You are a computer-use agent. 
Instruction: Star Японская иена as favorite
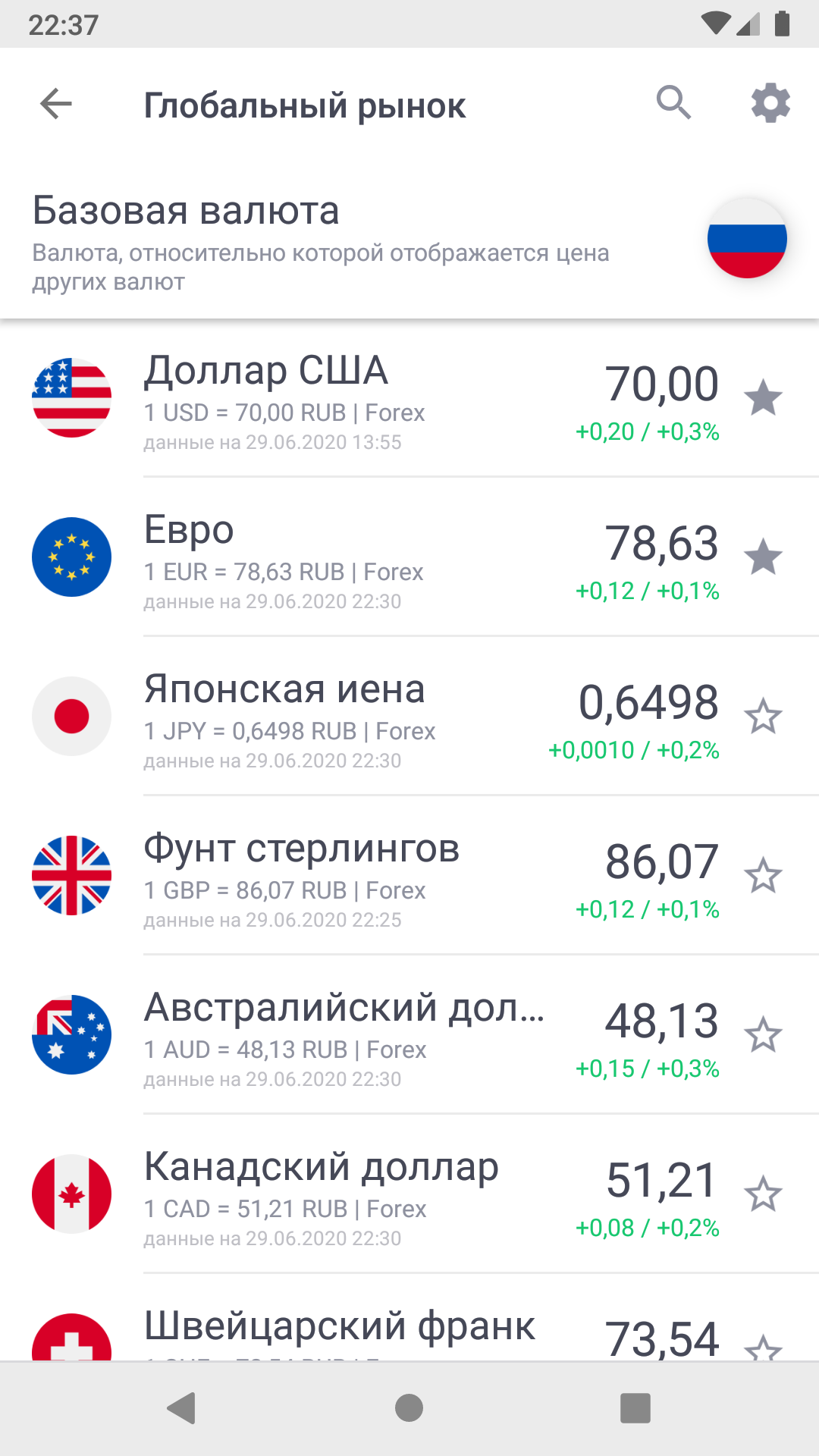tap(763, 717)
